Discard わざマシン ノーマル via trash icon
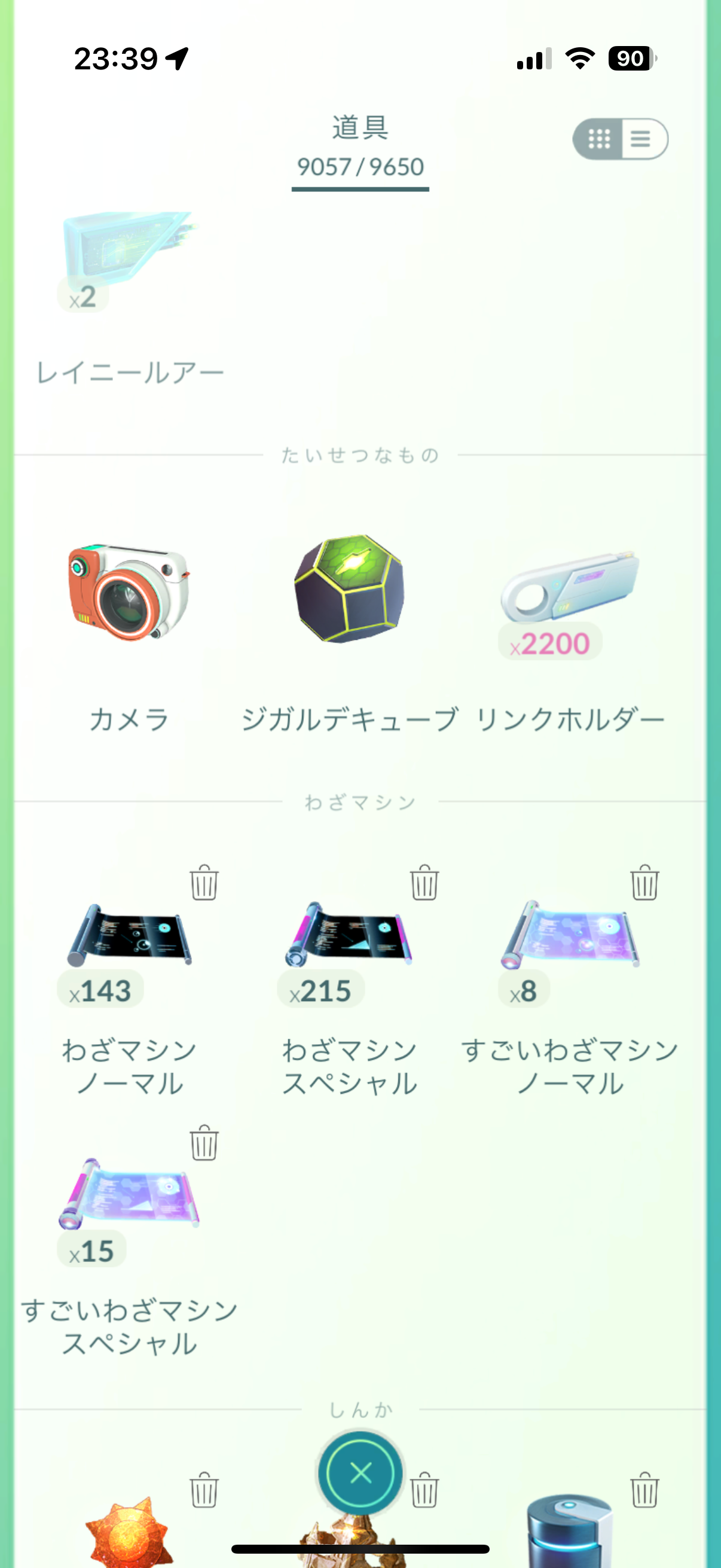Viewport: 721px width, 1568px height. click(204, 883)
